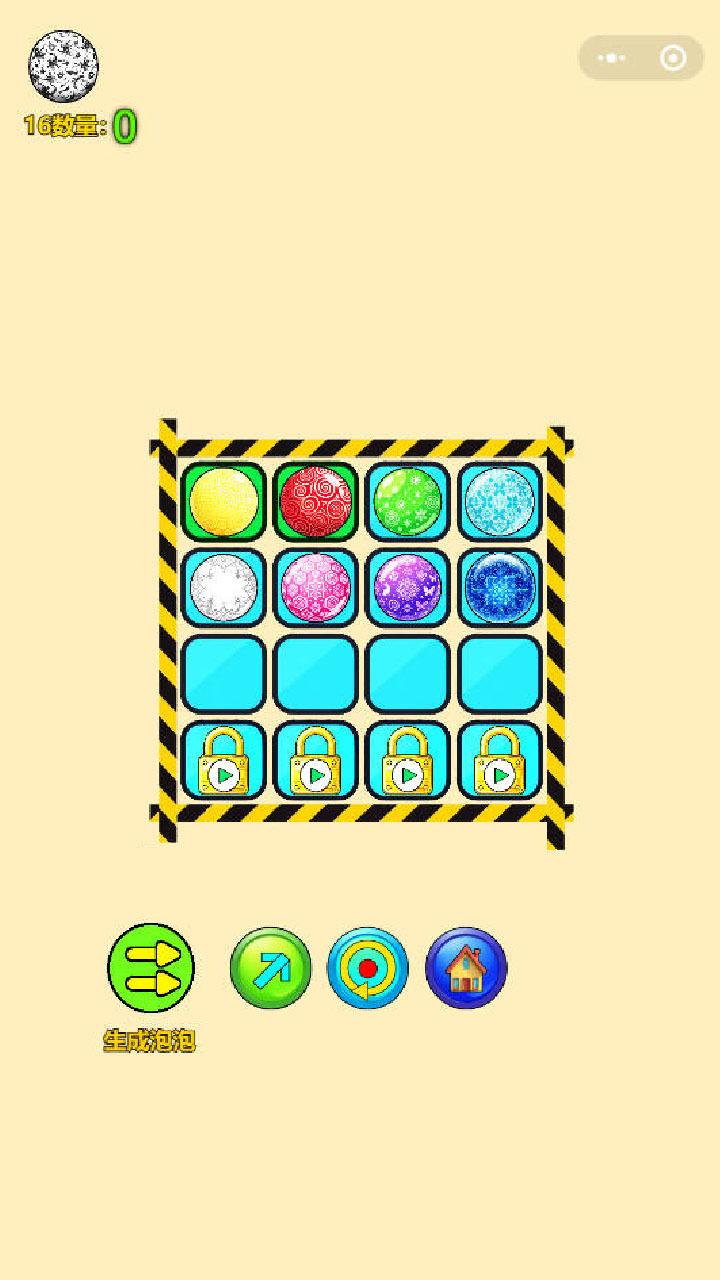Tap the circular restart button
Viewport: 720px width, 1280px height.
(x=368, y=968)
